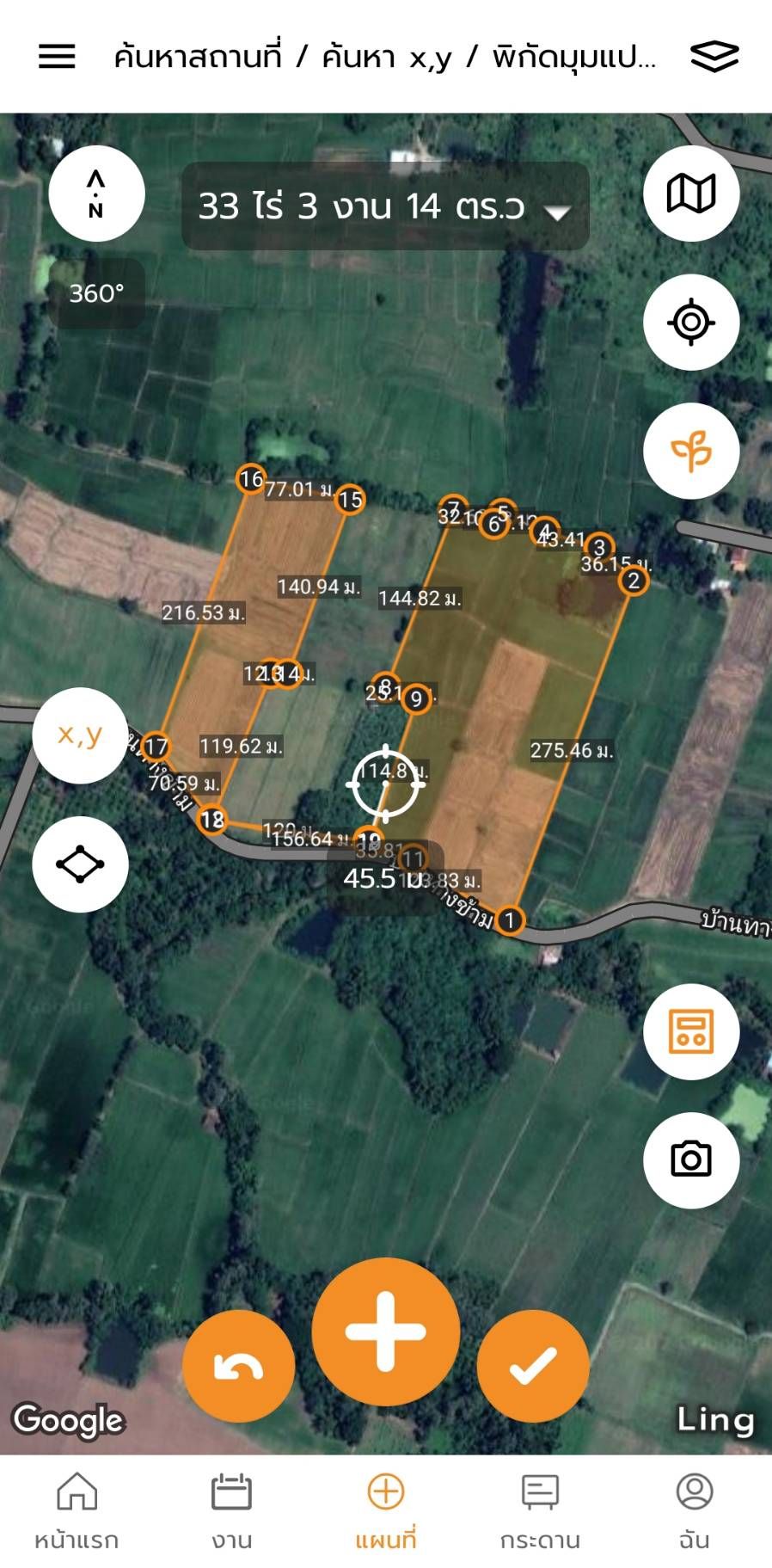Center map on my current location
Viewport: 772px width, 1568px height.
(691, 323)
